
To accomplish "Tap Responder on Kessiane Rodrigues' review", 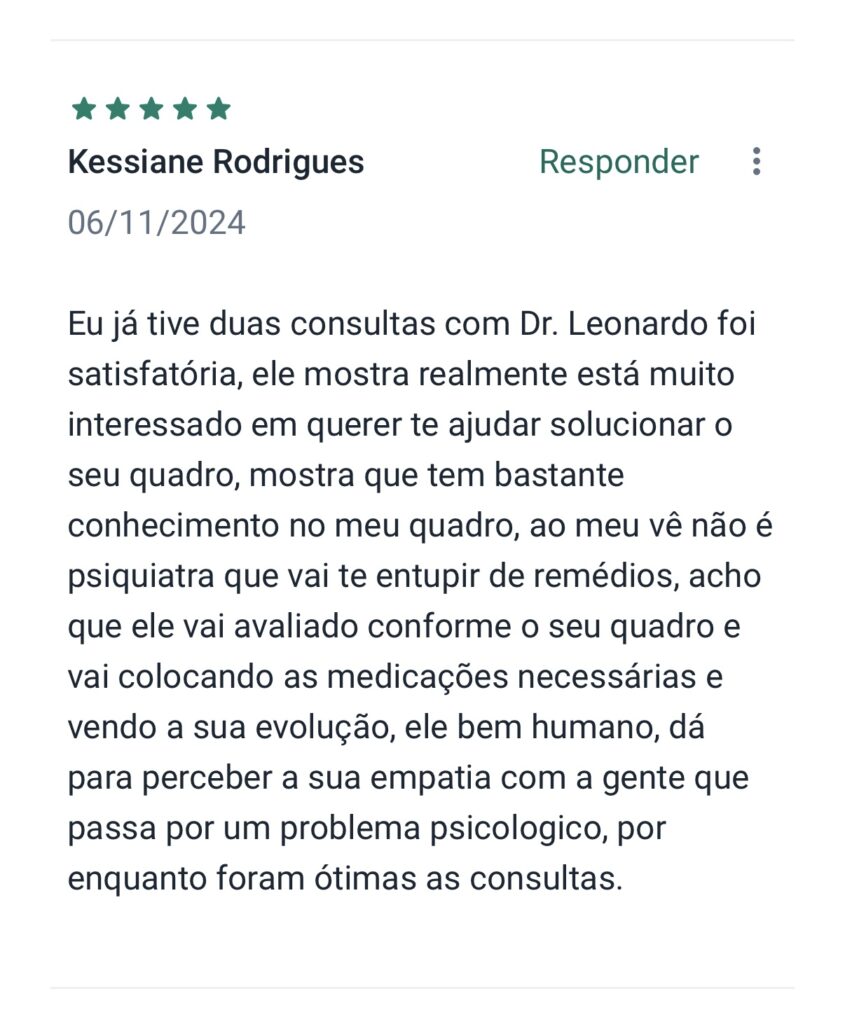I will tap(618, 162).
